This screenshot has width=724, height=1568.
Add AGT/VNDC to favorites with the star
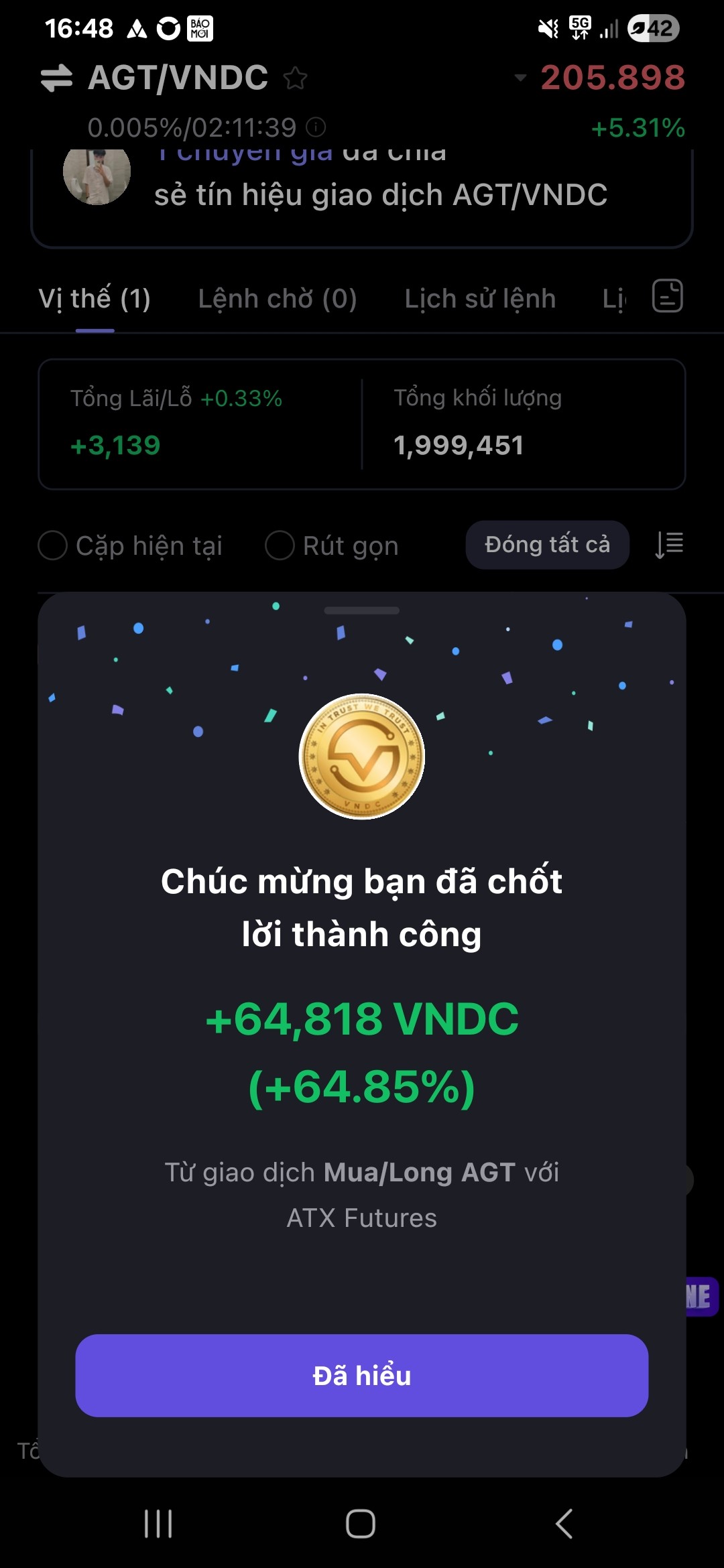pos(295,78)
